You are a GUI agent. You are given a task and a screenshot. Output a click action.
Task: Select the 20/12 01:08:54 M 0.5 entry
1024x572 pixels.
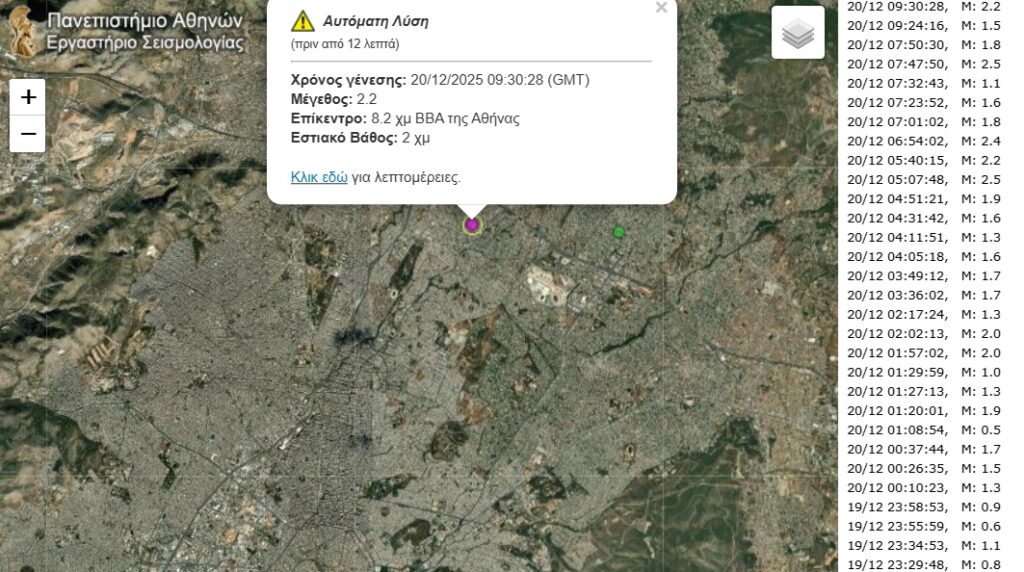pos(927,429)
